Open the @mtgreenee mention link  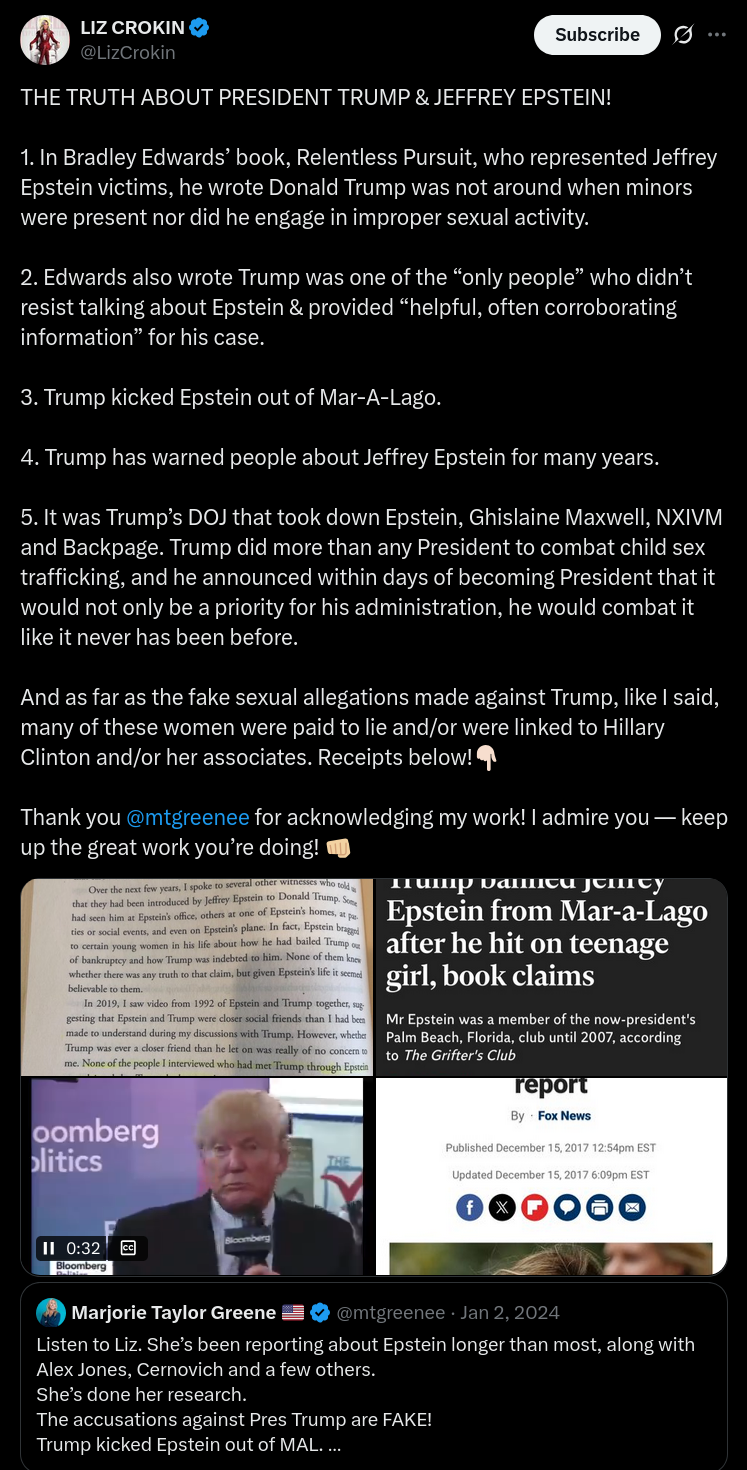point(188,817)
